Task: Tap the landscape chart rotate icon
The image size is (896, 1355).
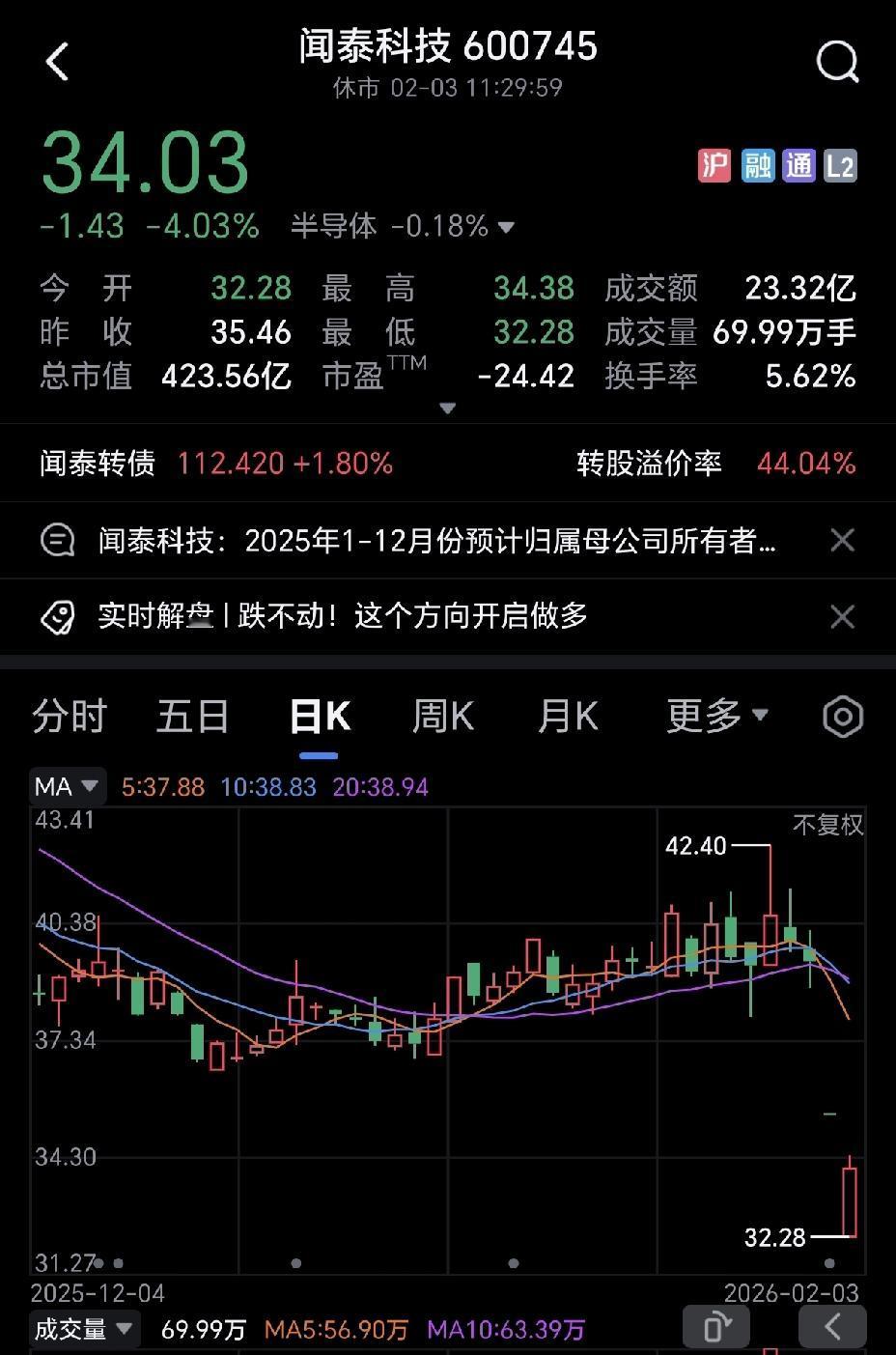Action: [x=716, y=1328]
